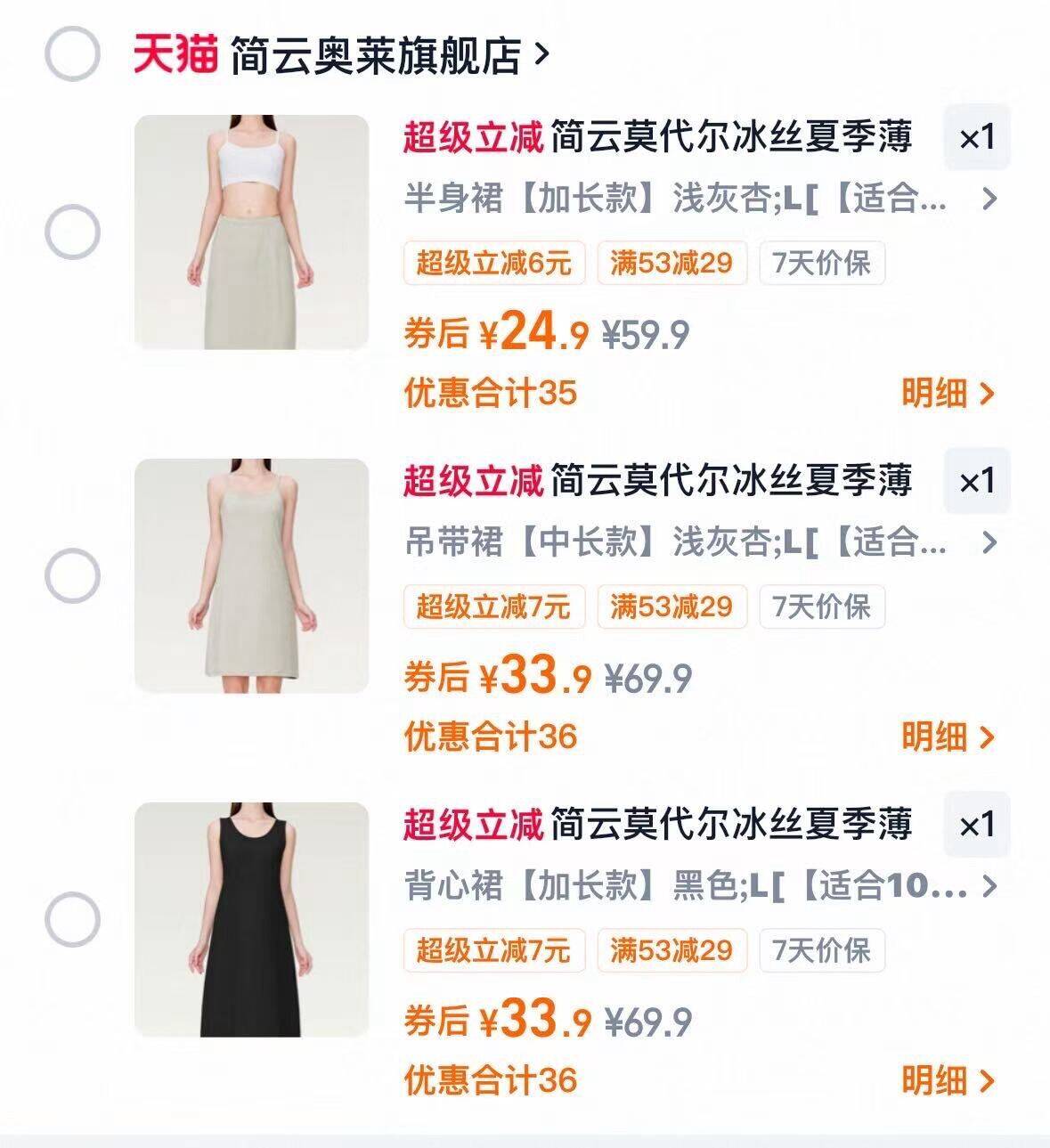Open the 吊带裙 product image
1050x1148 pixels.
coord(251,576)
